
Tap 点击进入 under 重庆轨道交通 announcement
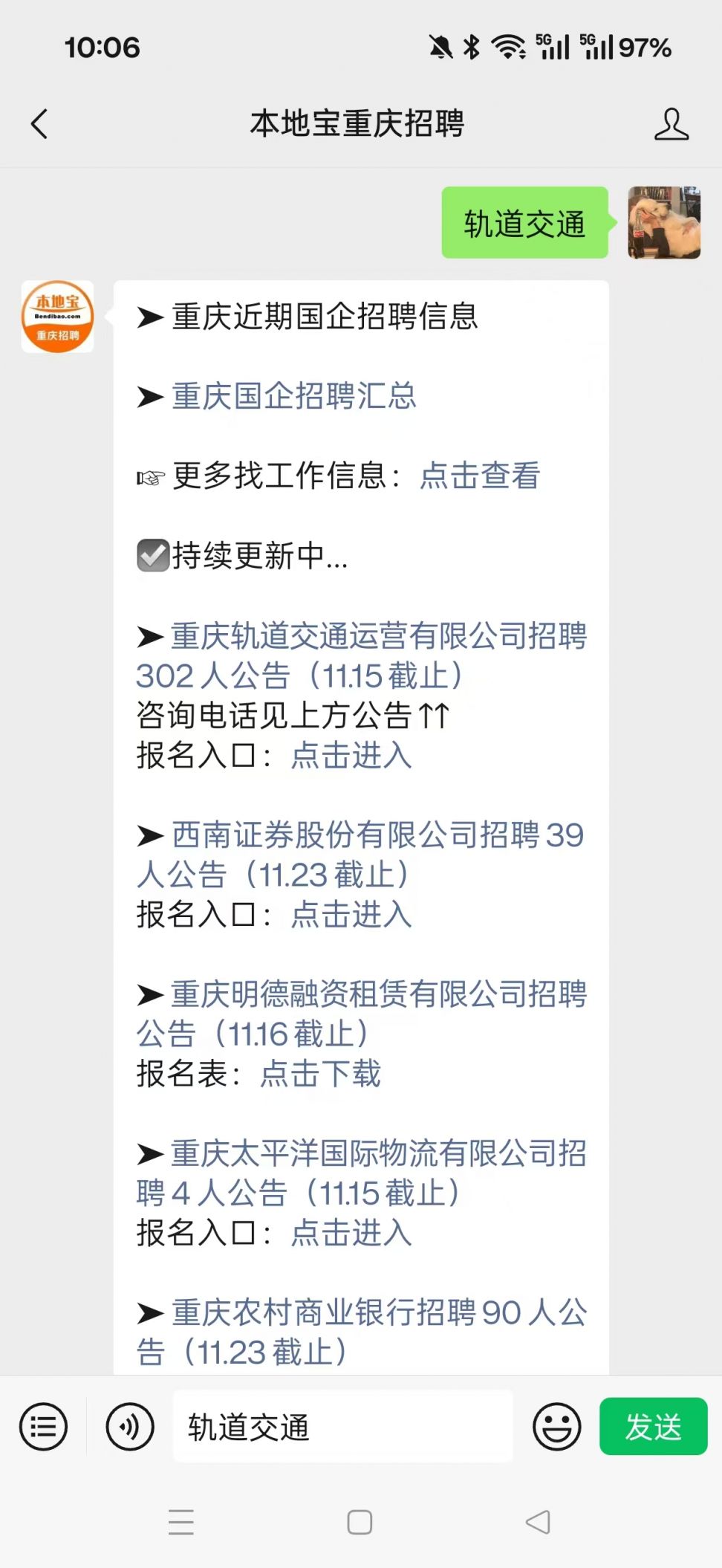(x=351, y=756)
